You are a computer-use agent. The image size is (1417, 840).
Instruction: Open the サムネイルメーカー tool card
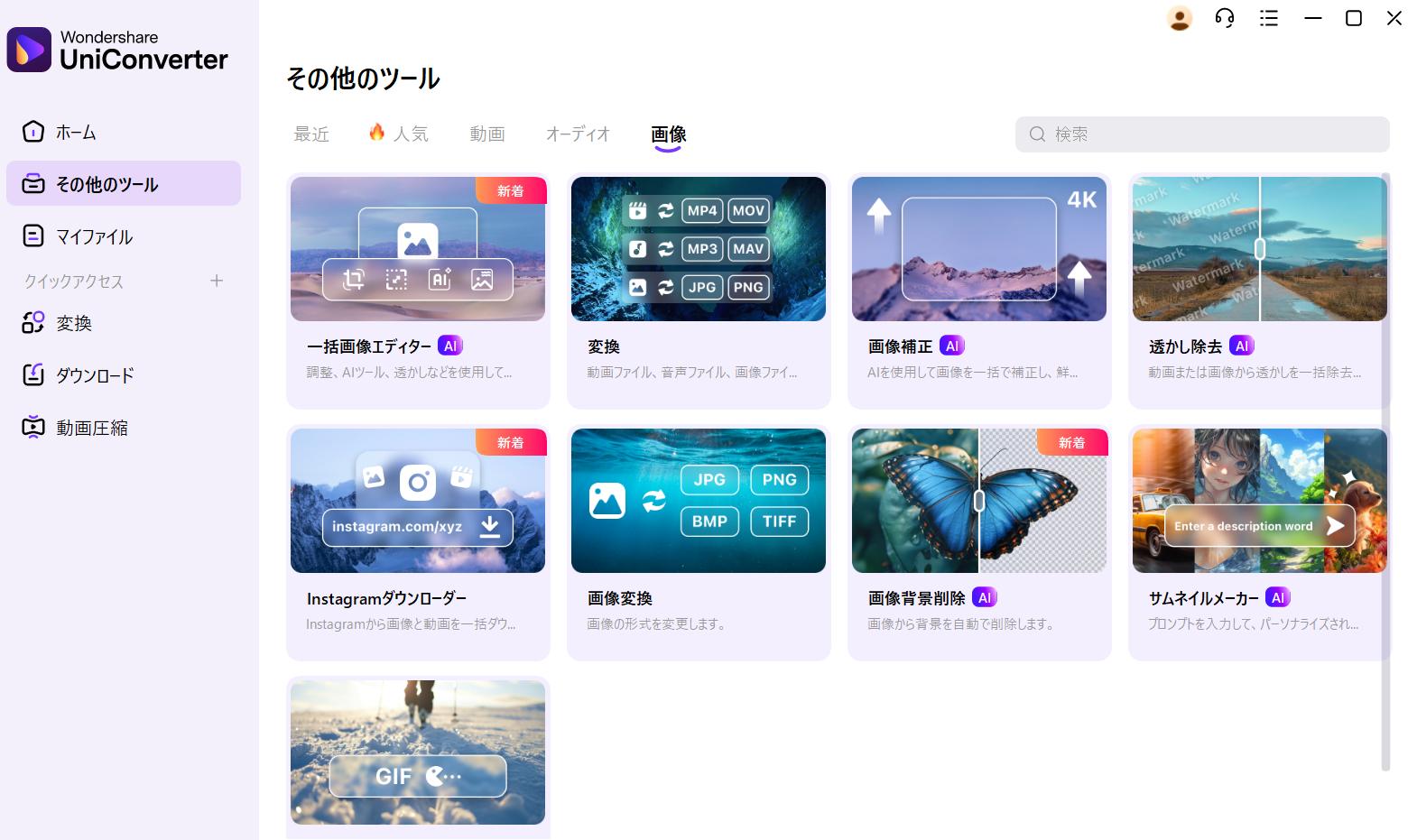(1259, 541)
